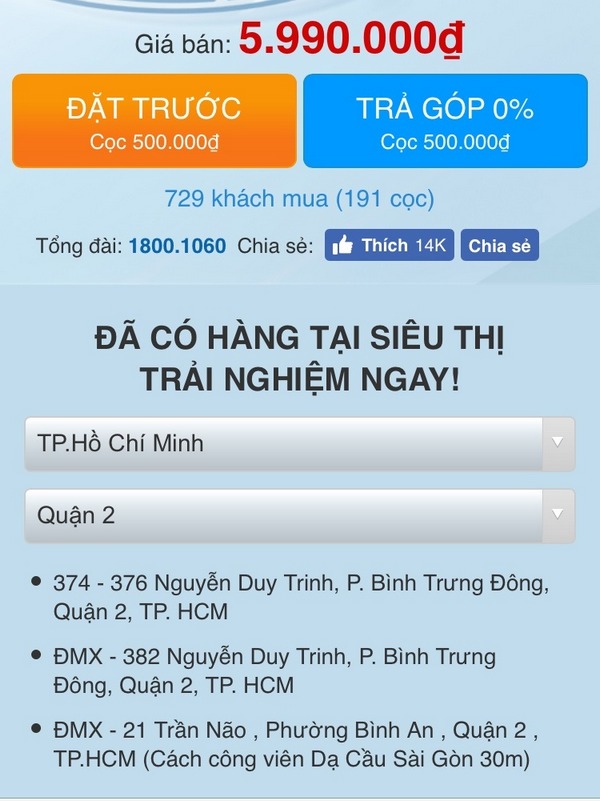Share via the Chia sẻ button
The image size is (600, 801).
click(x=499, y=245)
